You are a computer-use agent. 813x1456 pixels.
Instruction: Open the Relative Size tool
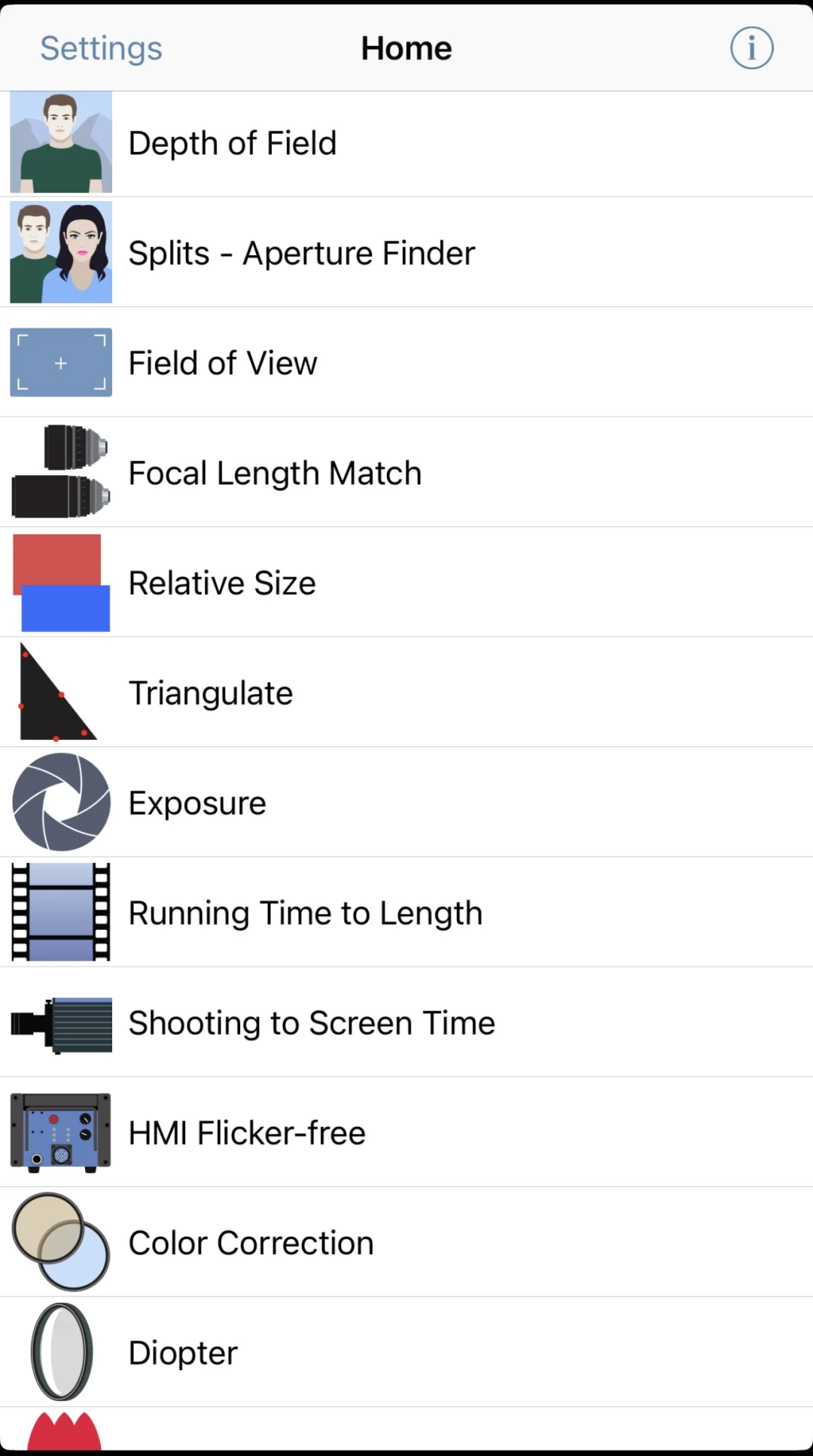point(222,583)
